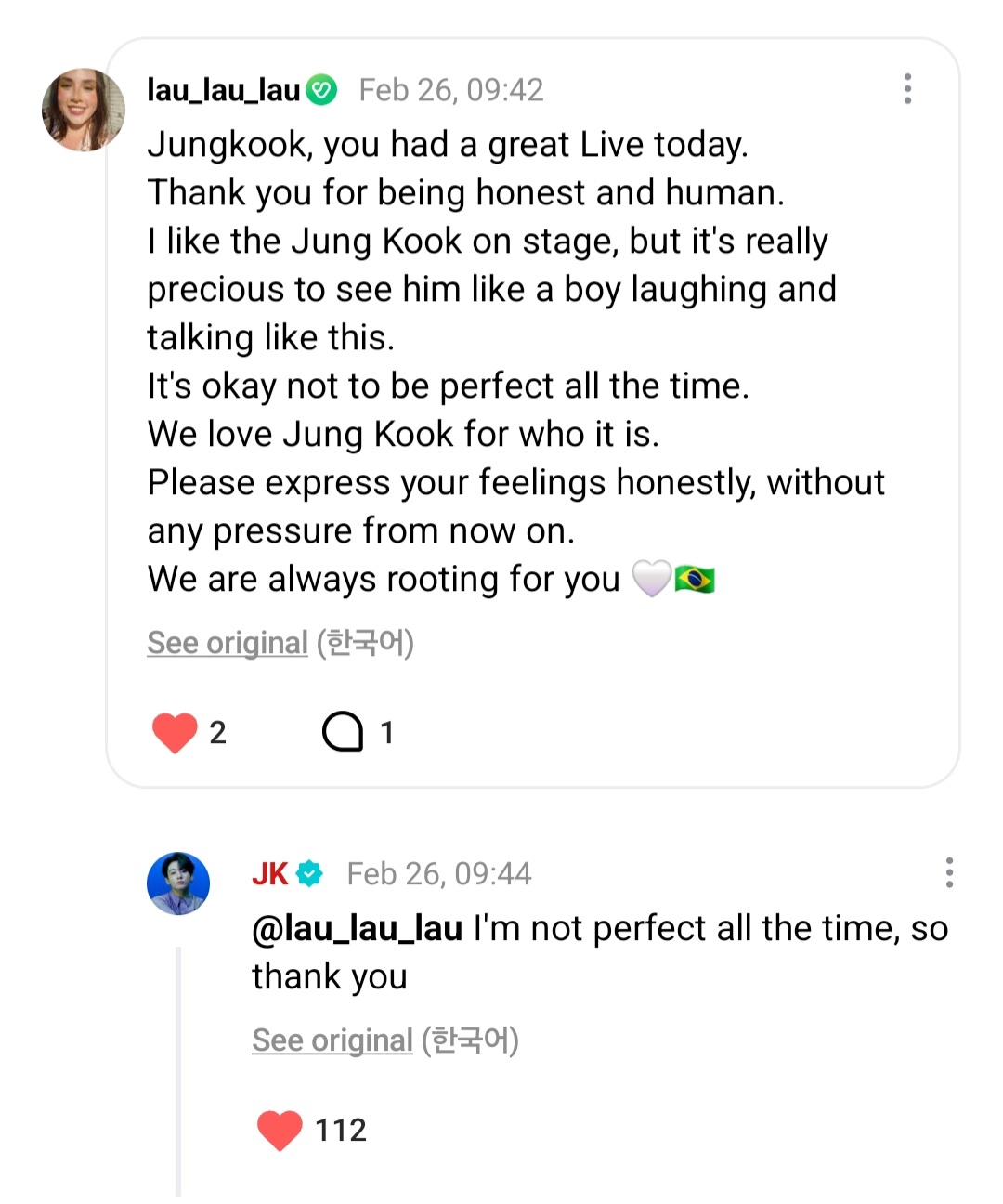Open the overflow menu on JK's reply
Screen dimensions: 1003x1204
pyautogui.click(x=948, y=873)
